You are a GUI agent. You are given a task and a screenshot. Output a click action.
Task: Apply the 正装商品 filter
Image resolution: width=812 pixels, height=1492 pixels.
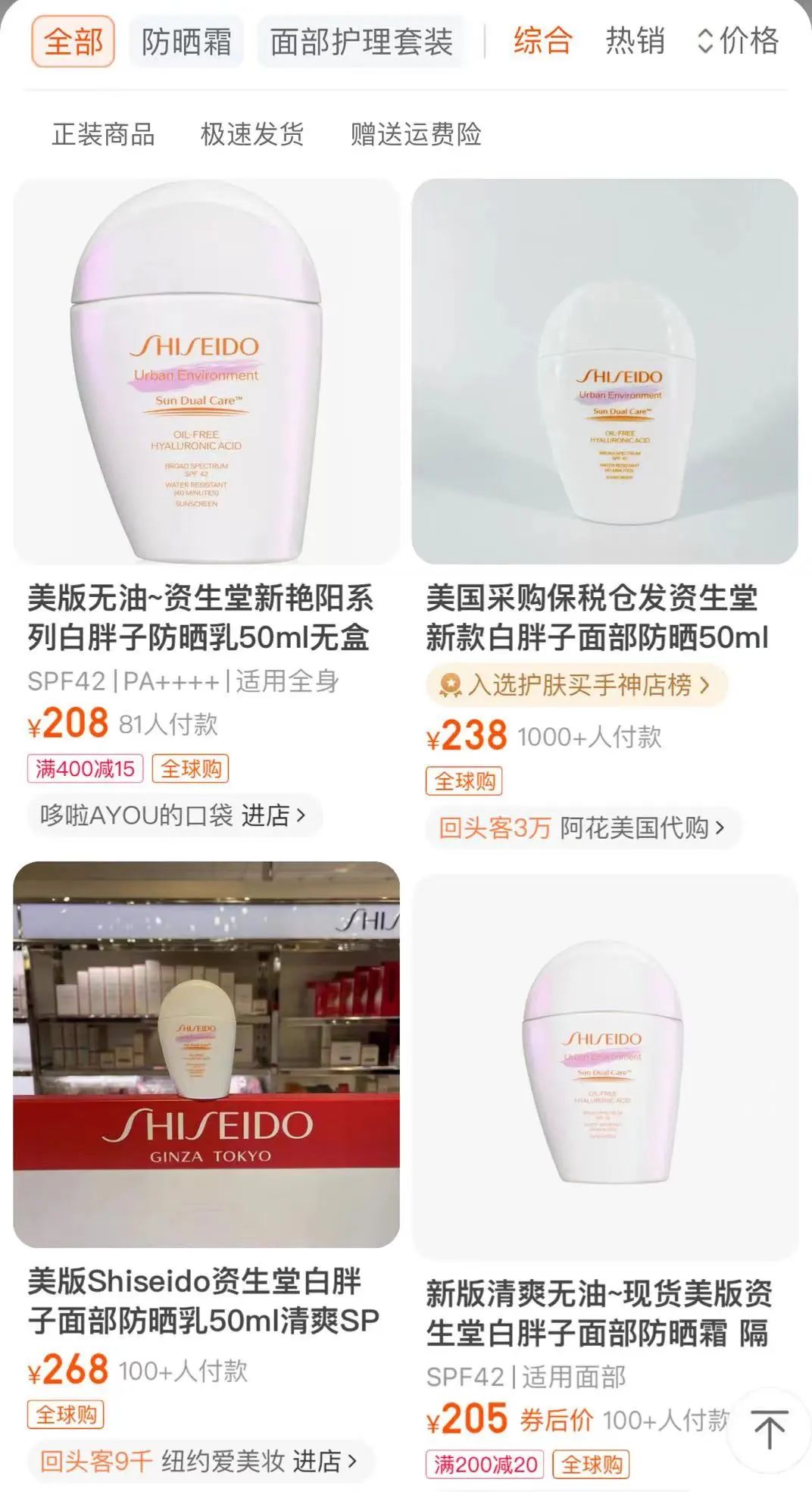tap(104, 134)
